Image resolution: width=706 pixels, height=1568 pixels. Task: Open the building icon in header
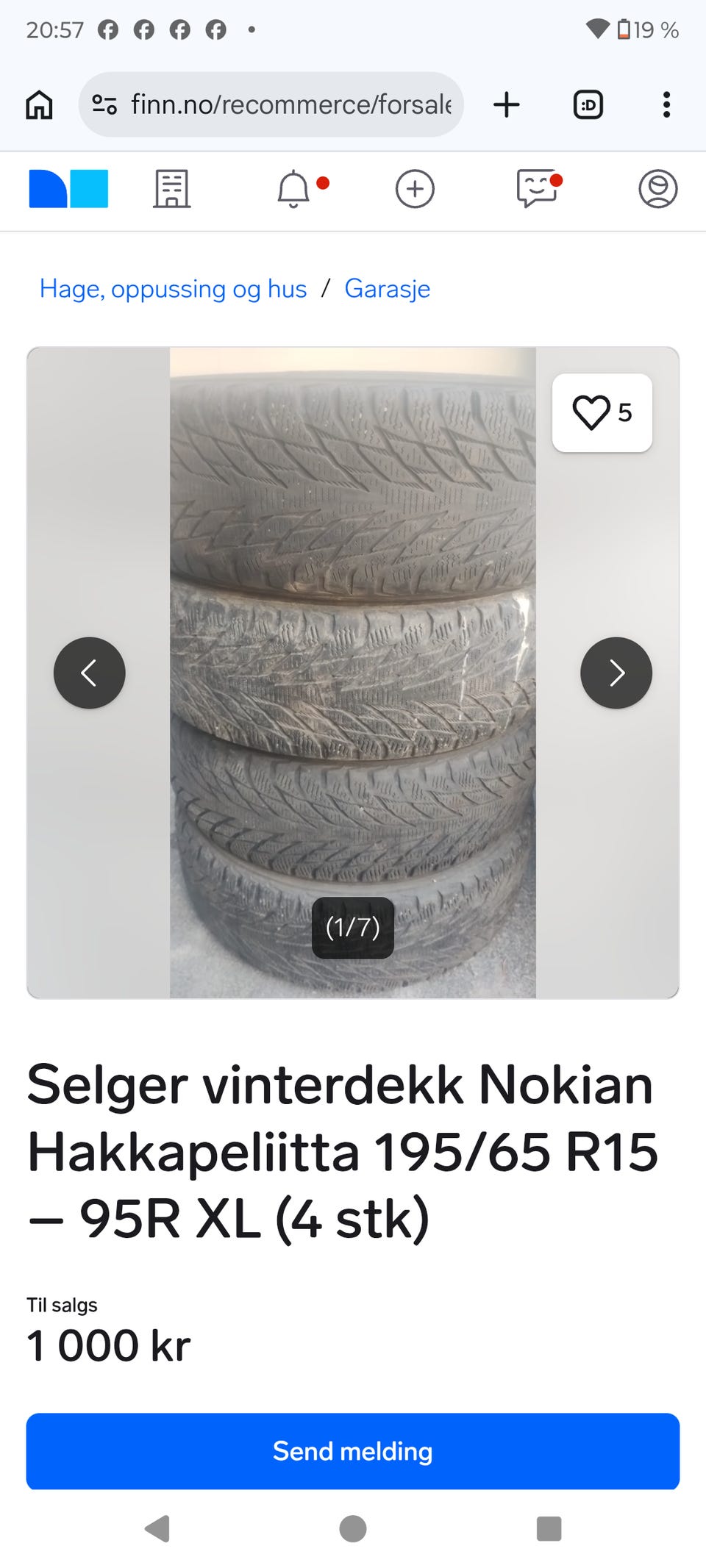click(x=172, y=189)
